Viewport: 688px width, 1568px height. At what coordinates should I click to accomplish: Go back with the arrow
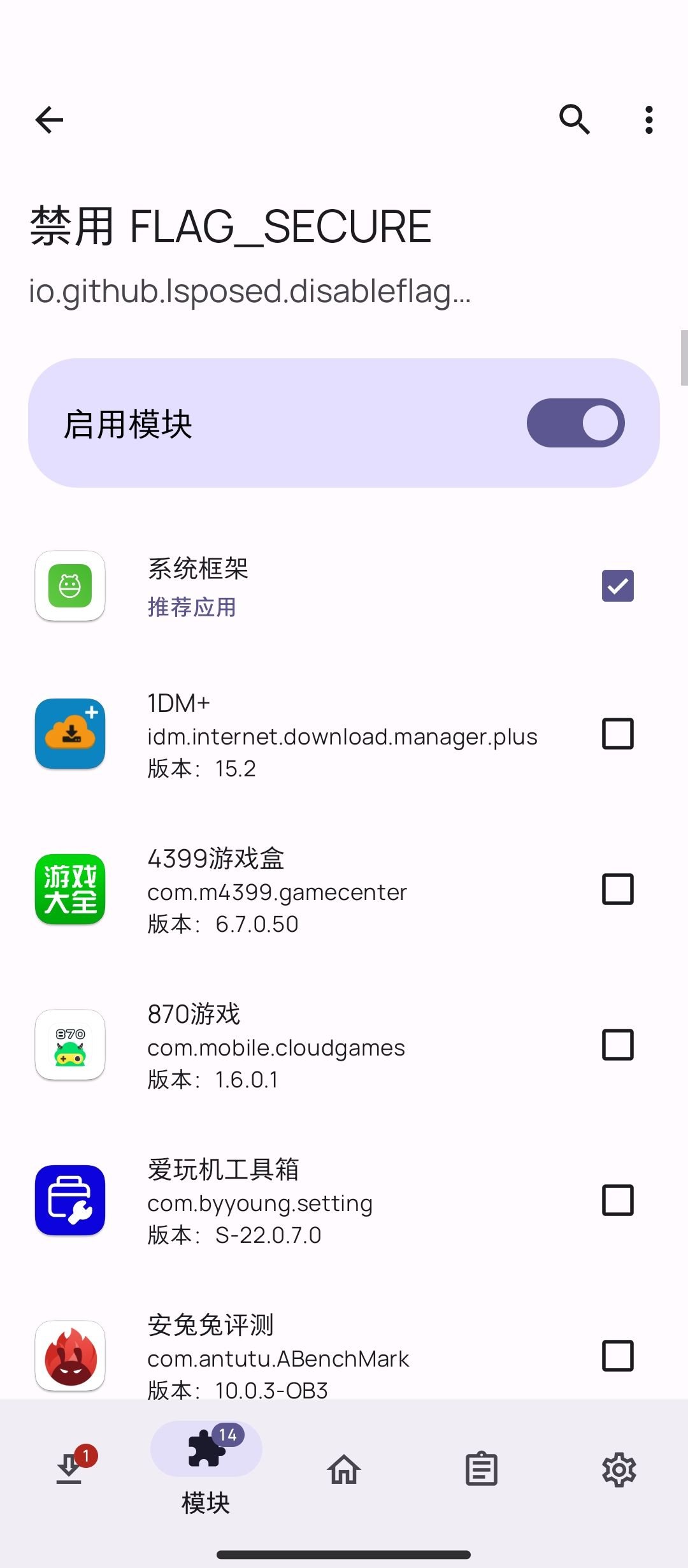[48, 119]
